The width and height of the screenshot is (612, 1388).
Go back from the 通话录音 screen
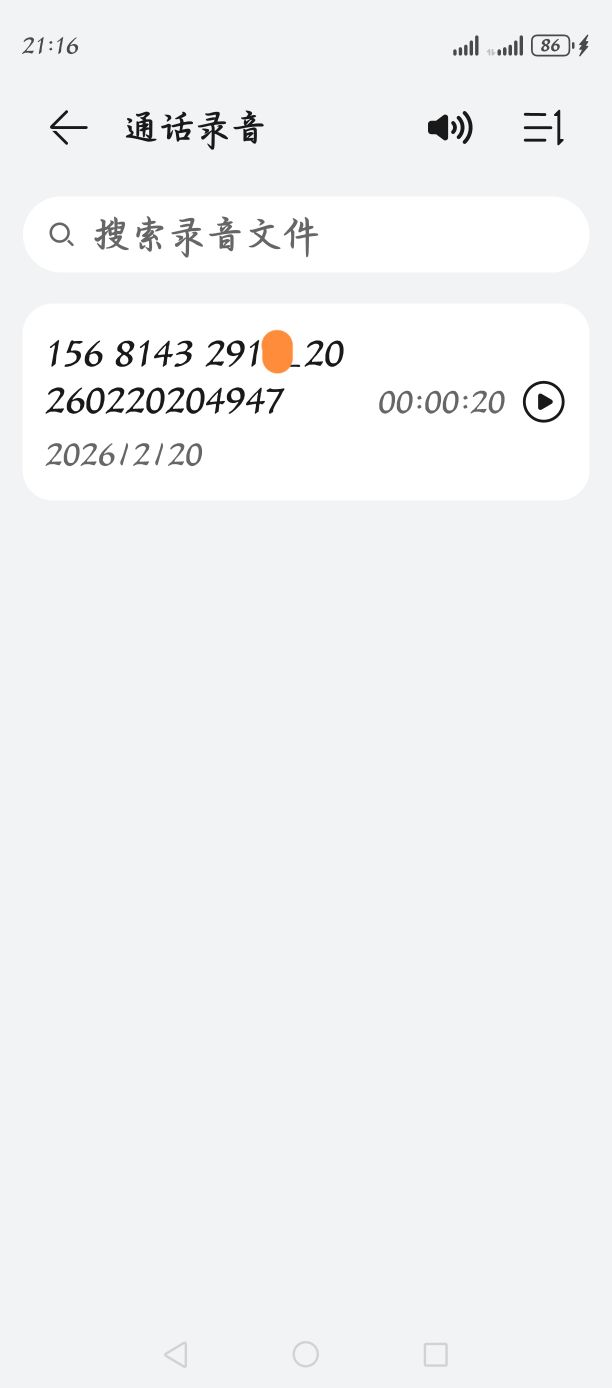coord(68,128)
